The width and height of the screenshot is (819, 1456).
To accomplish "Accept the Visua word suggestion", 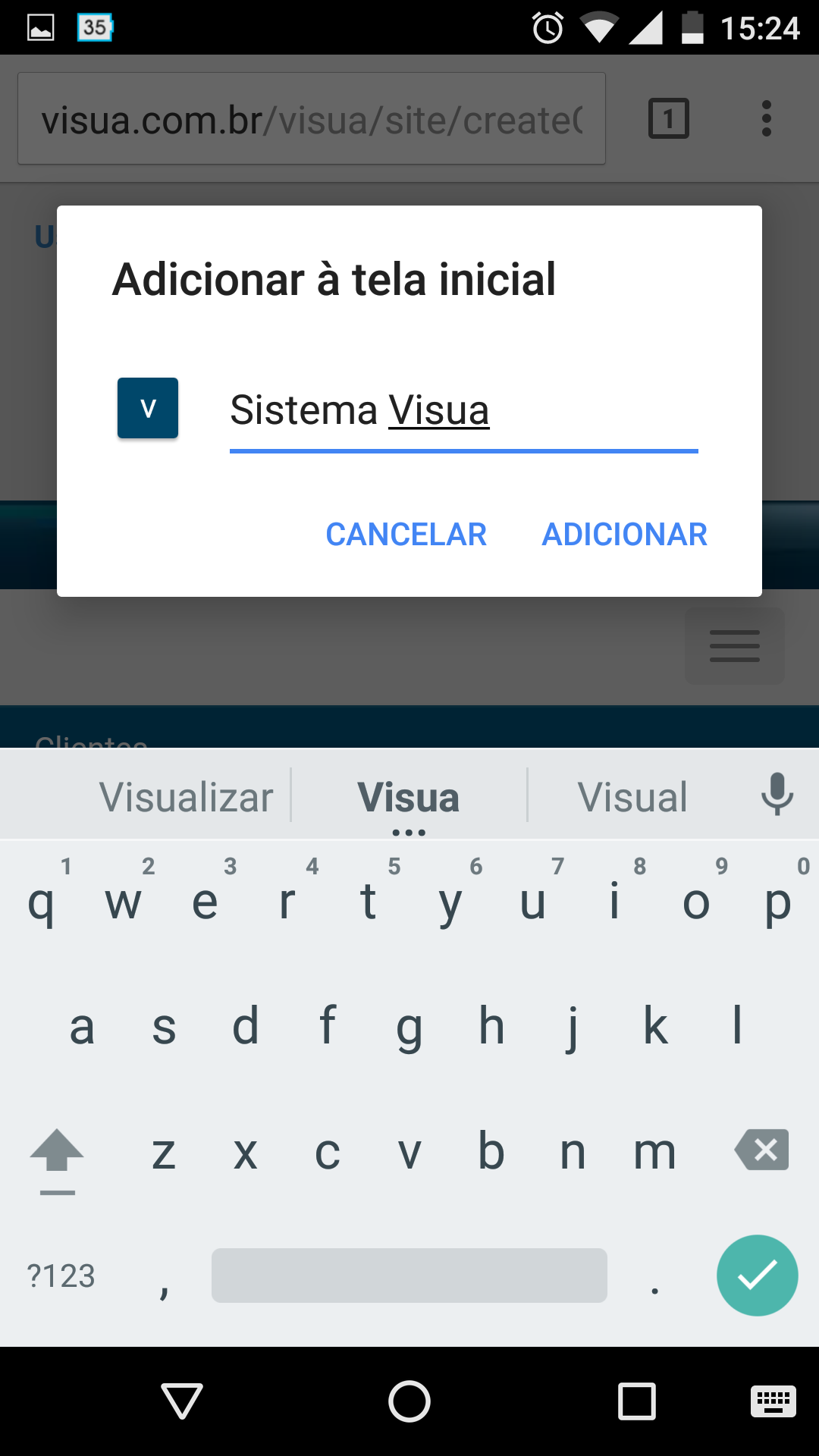I will point(409,797).
